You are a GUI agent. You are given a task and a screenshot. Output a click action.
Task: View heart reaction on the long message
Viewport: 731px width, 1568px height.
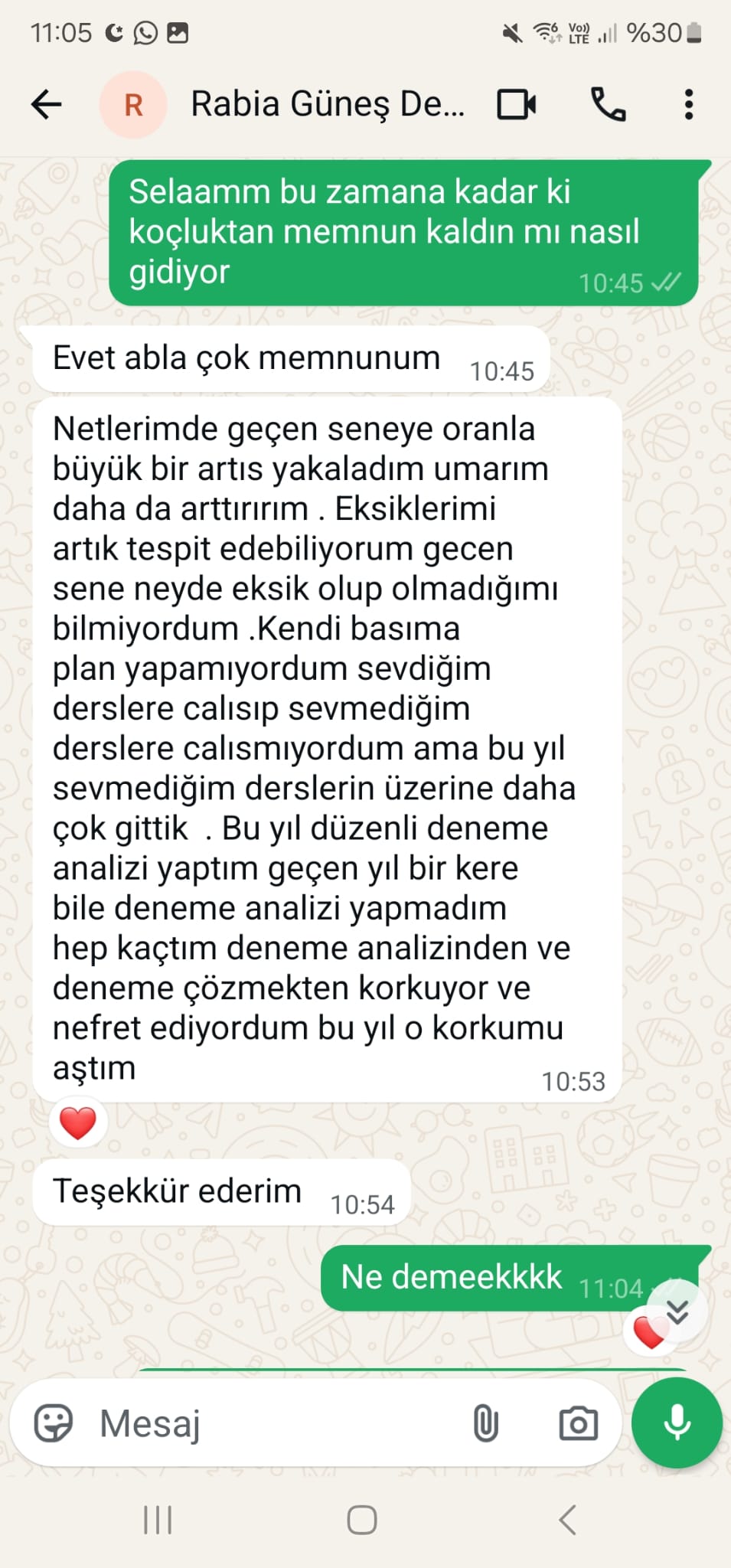pos(77,1124)
